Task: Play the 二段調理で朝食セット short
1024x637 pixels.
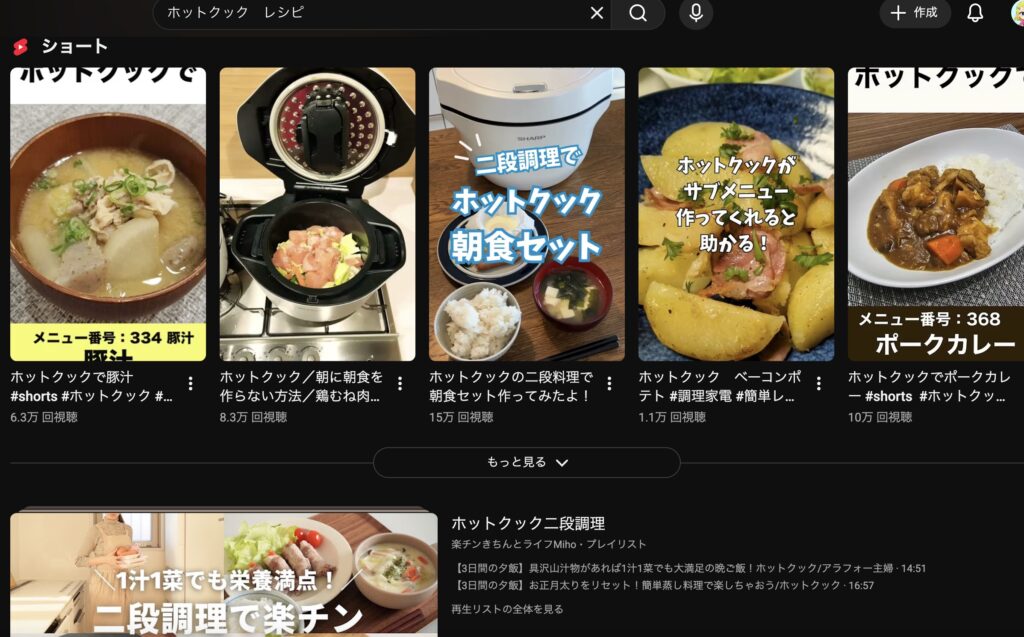Action: point(527,214)
